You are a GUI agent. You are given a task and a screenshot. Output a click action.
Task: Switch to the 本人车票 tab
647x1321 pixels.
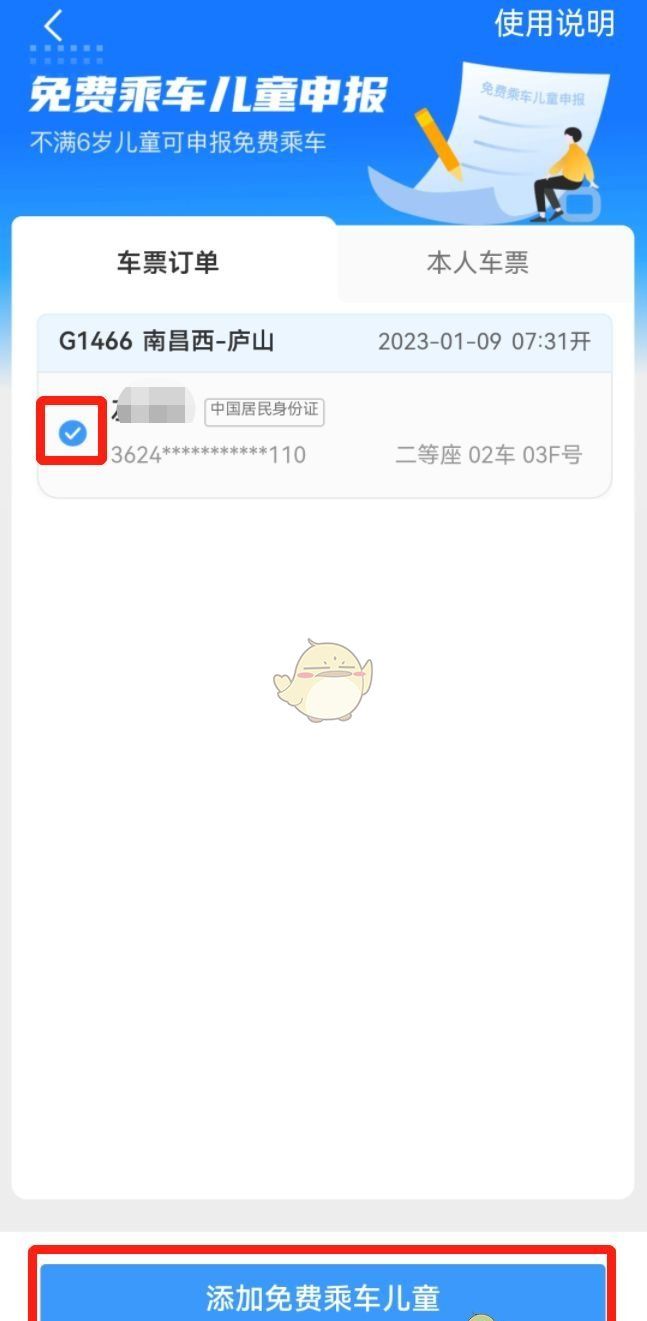tap(477, 263)
